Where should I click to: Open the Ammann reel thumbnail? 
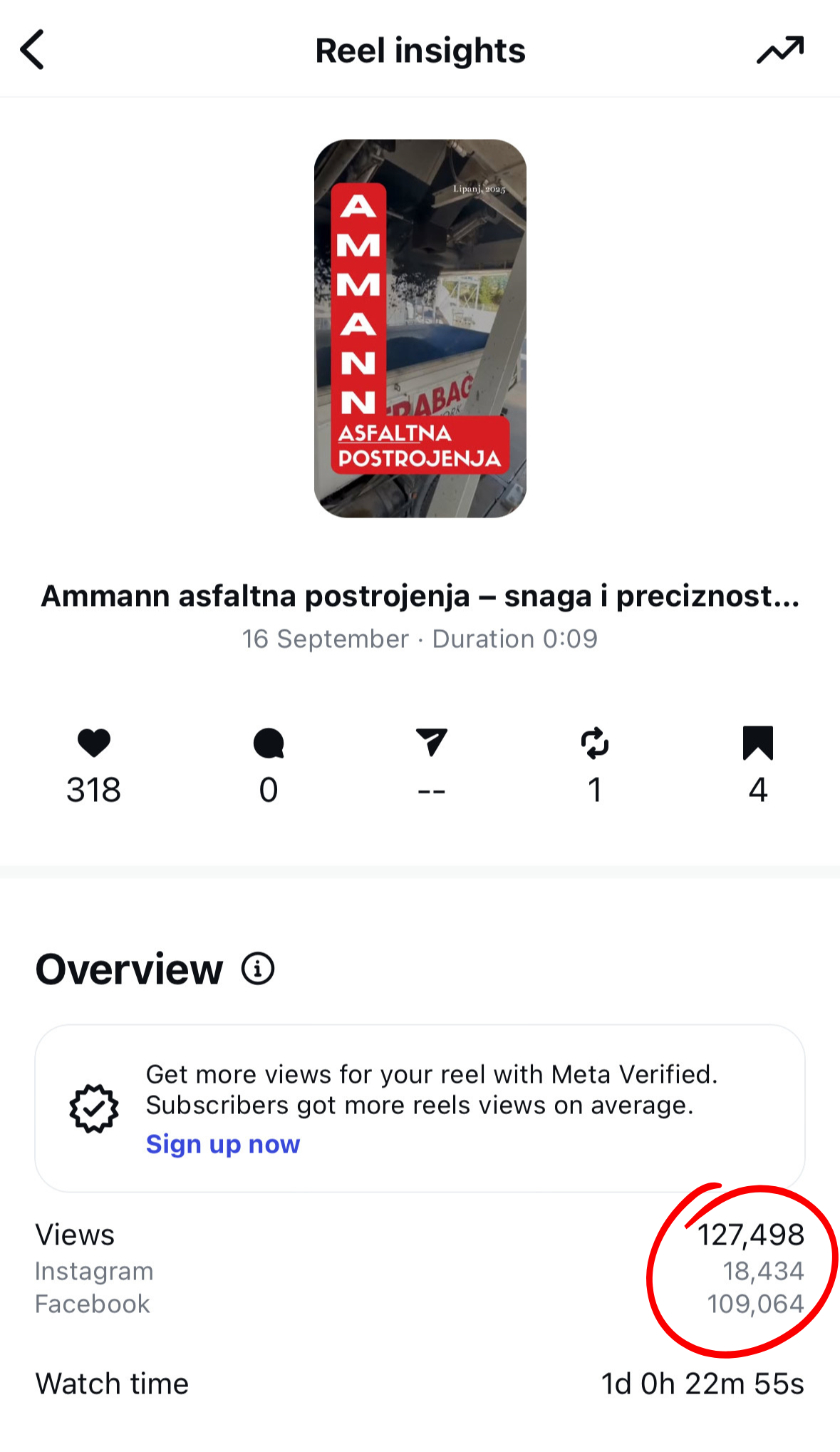click(420, 328)
